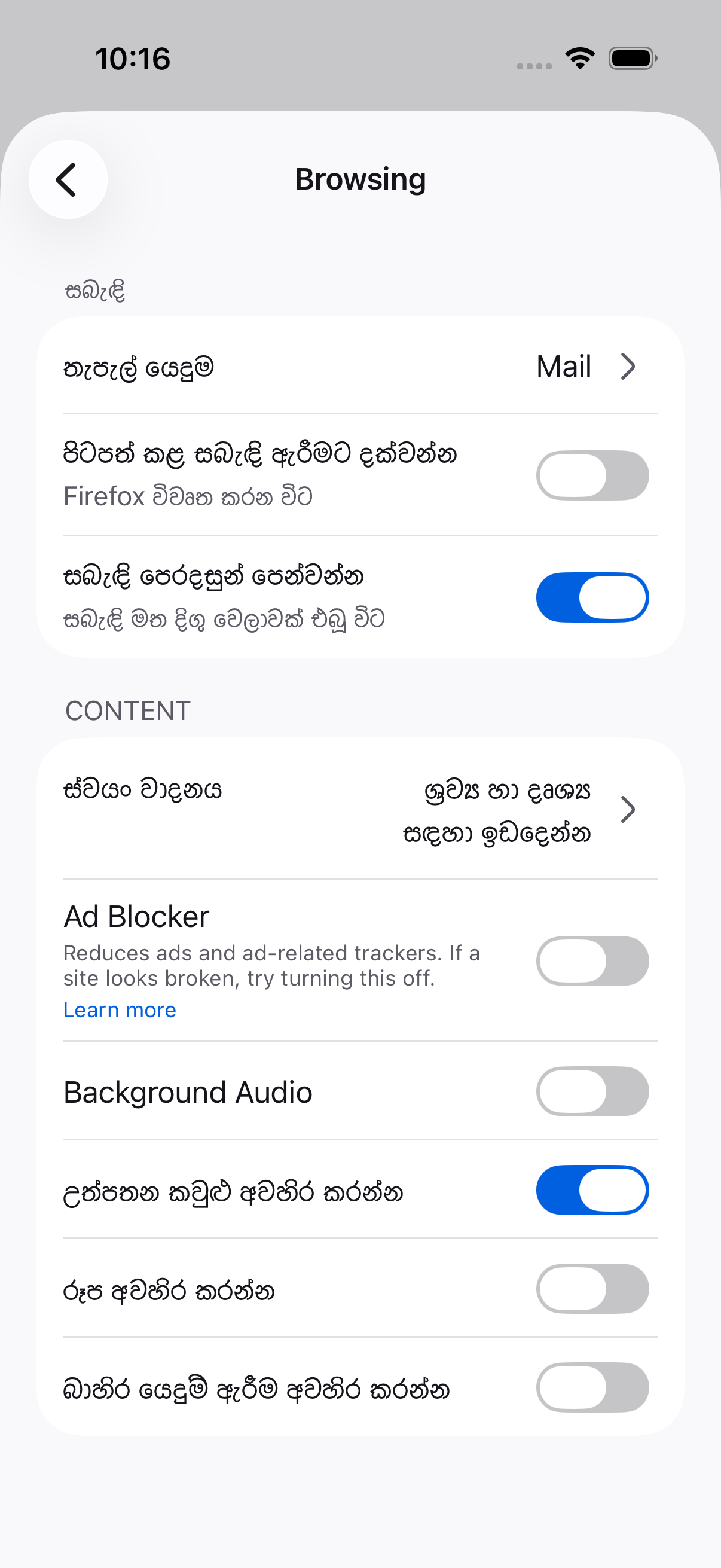
Task: Toggle පිටපත් කළ සබැඳි ඇරීමට දක්වන්න switch
Action: pyautogui.click(x=592, y=475)
